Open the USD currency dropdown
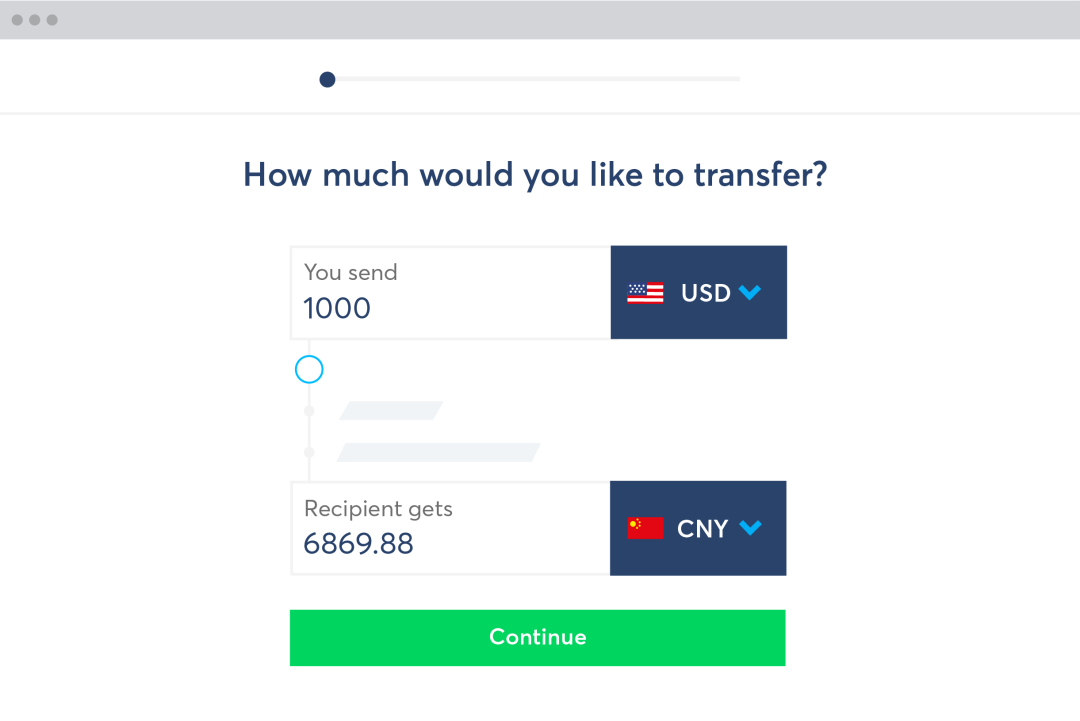The image size is (1080, 721). click(x=699, y=293)
